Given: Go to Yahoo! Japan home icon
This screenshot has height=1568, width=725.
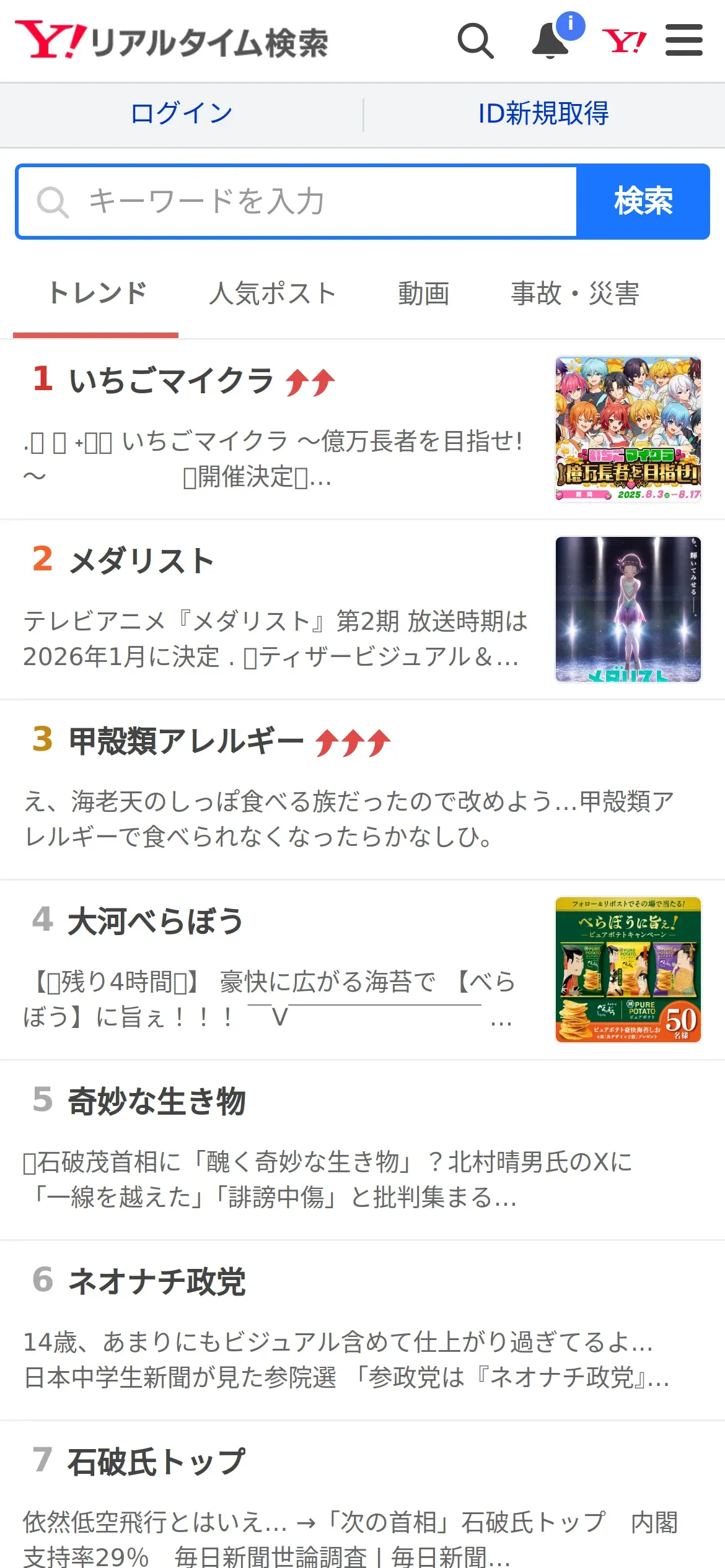Looking at the screenshot, I should pos(624,41).
